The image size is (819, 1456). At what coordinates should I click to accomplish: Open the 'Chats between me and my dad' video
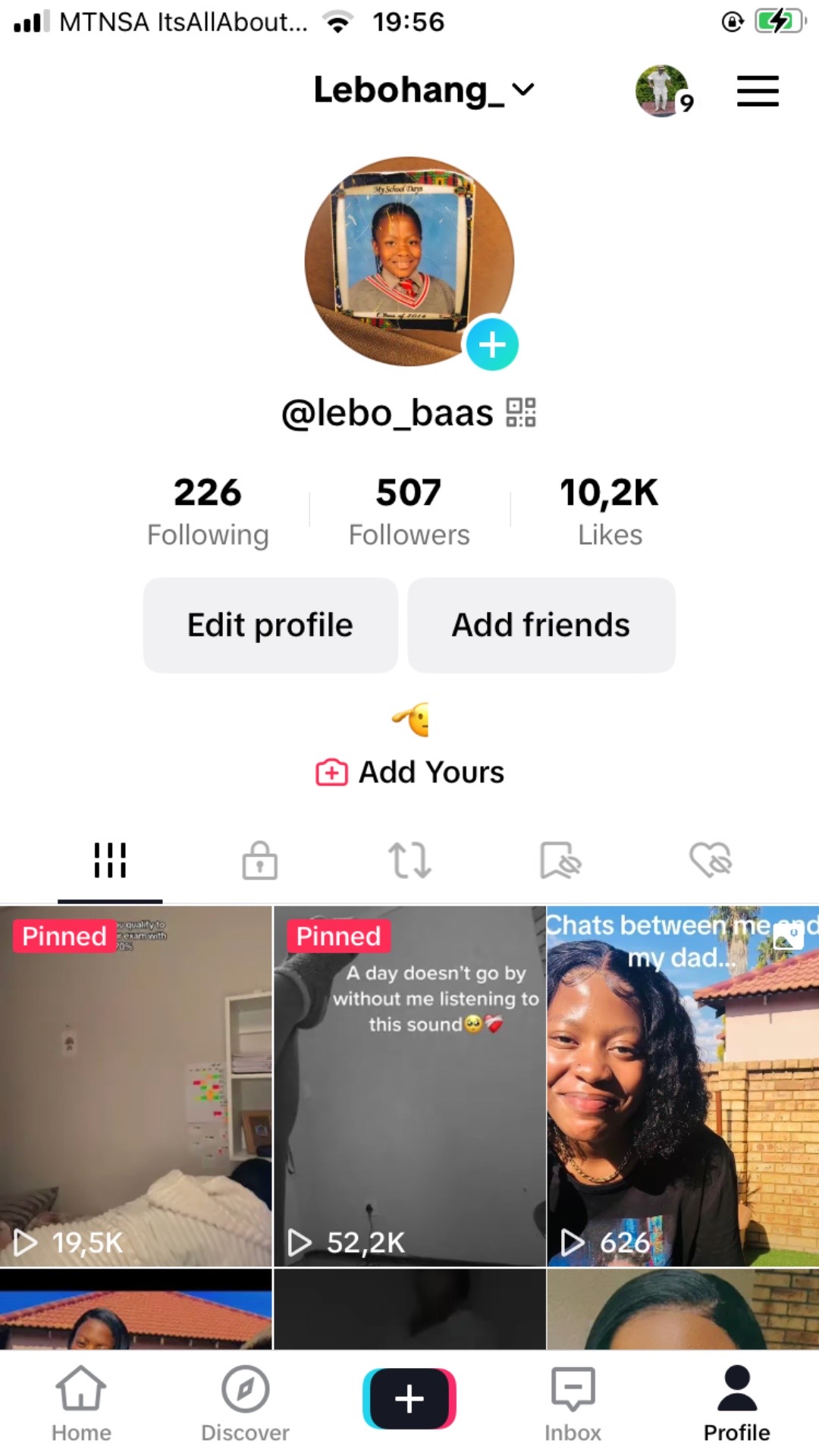682,1086
